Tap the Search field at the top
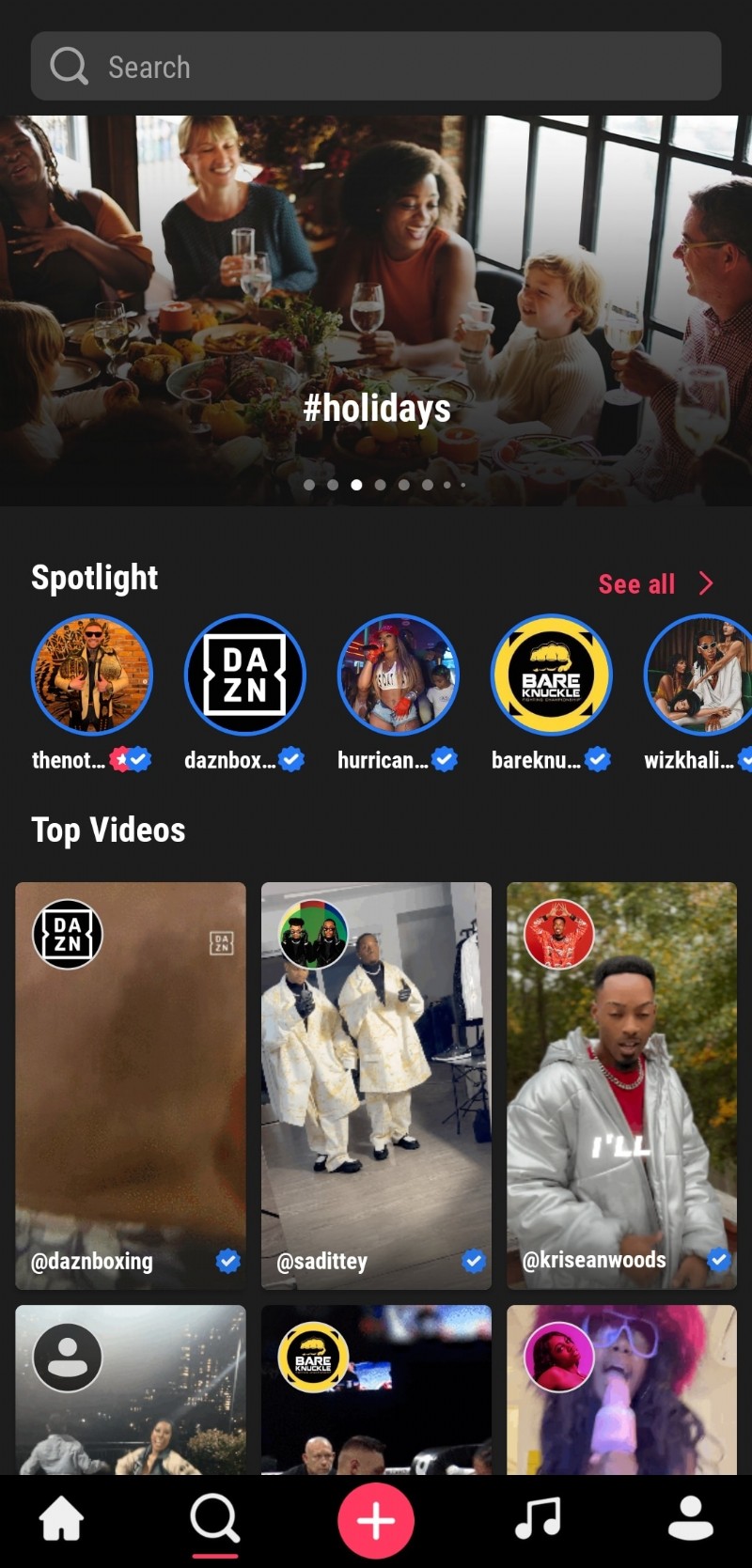The height and width of the screenshot is (1568, 752). pos(376,67)
